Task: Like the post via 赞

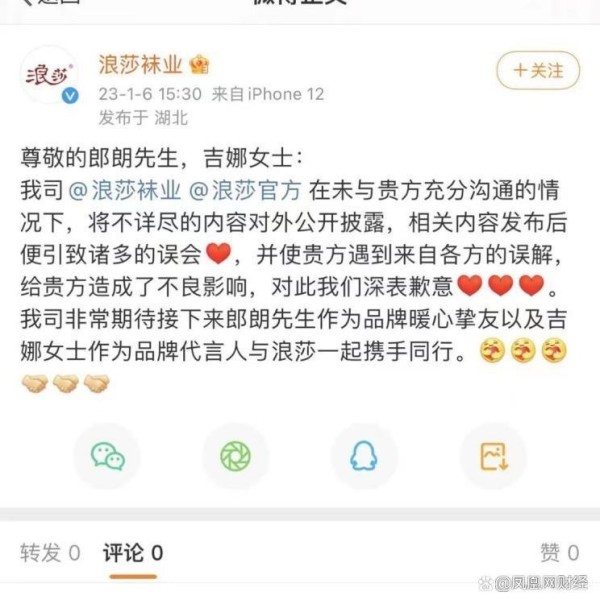Action: (559, 553)
